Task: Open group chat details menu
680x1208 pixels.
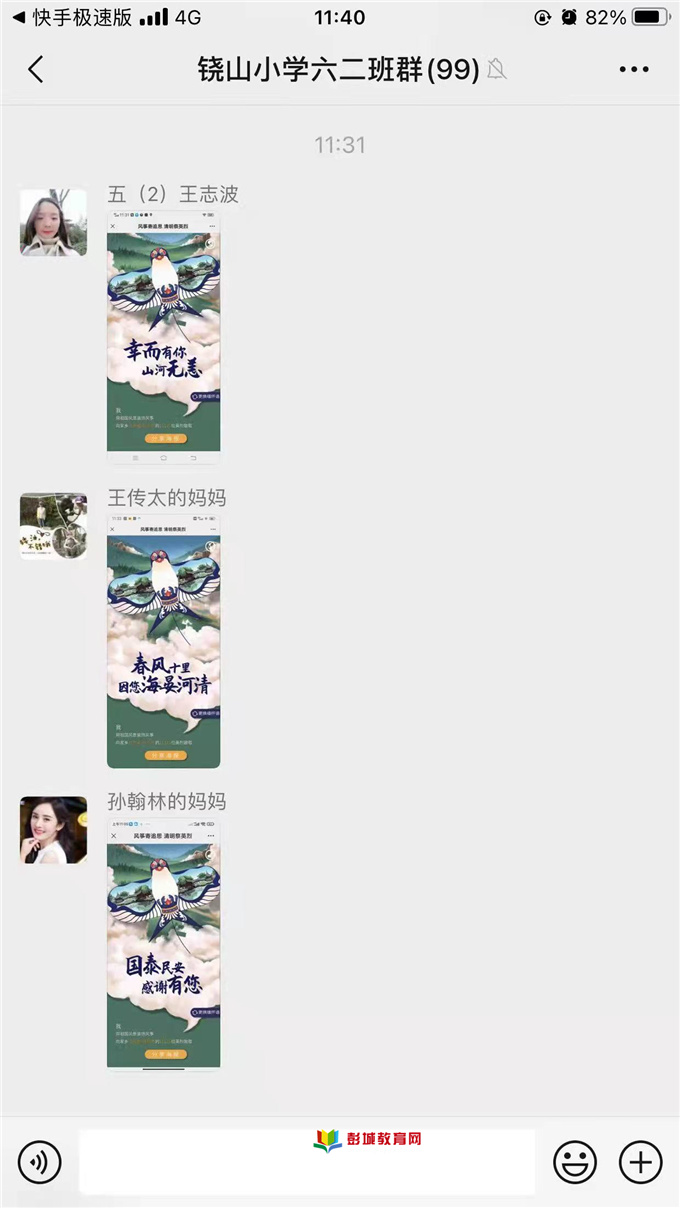Action: (634, 69)
